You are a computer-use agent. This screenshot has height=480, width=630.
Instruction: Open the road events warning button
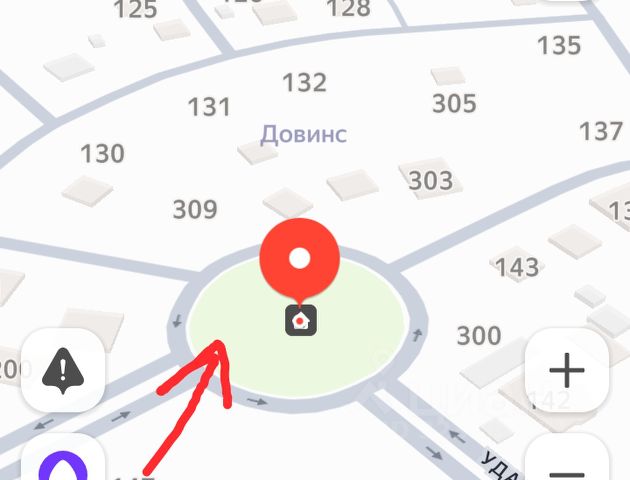[63, 371]
